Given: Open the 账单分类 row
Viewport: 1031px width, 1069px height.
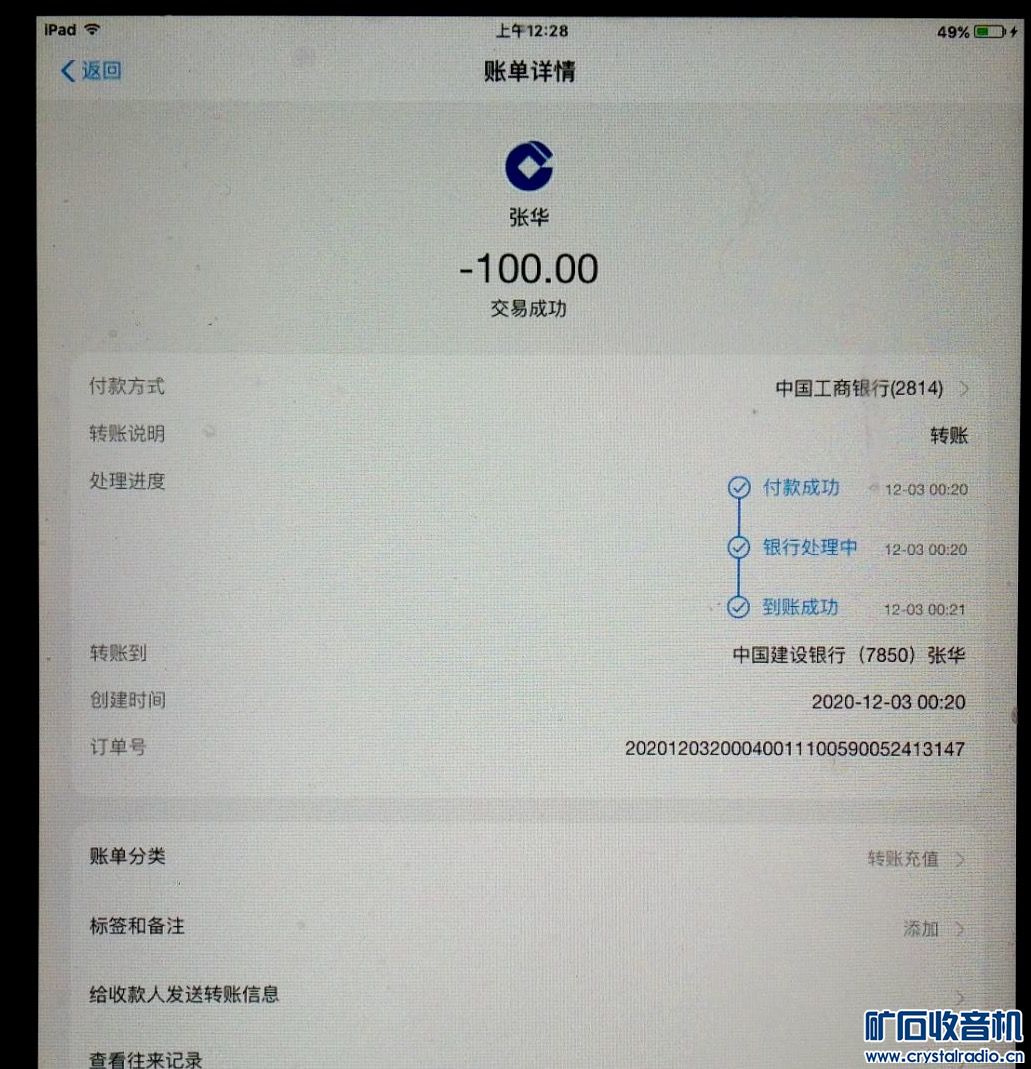Looking at the screenshot, I should 527,858.
